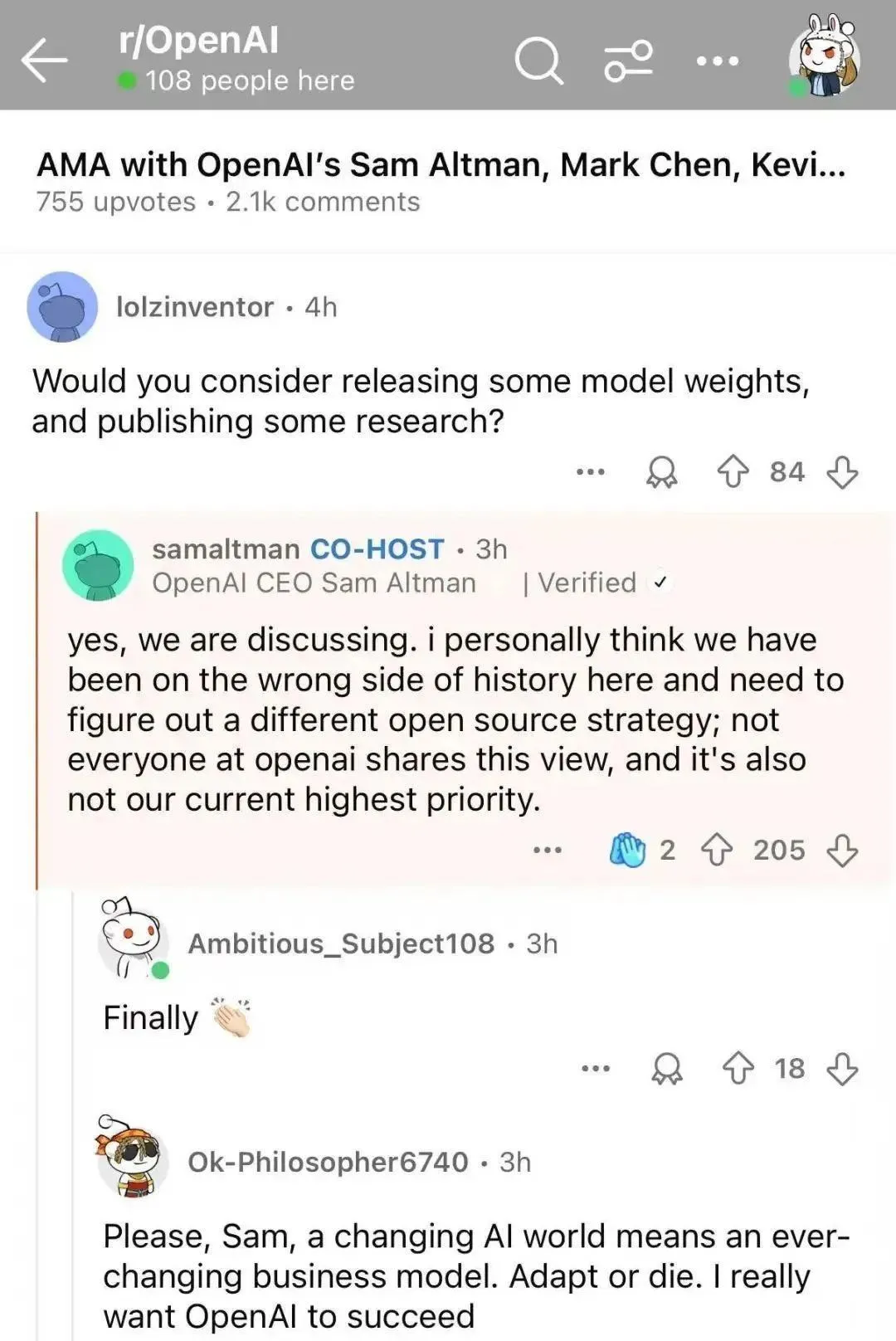Screen dimensions: 896x1341
Task: Give an award to lolzinventor's comment
Action: click(661, 472)
